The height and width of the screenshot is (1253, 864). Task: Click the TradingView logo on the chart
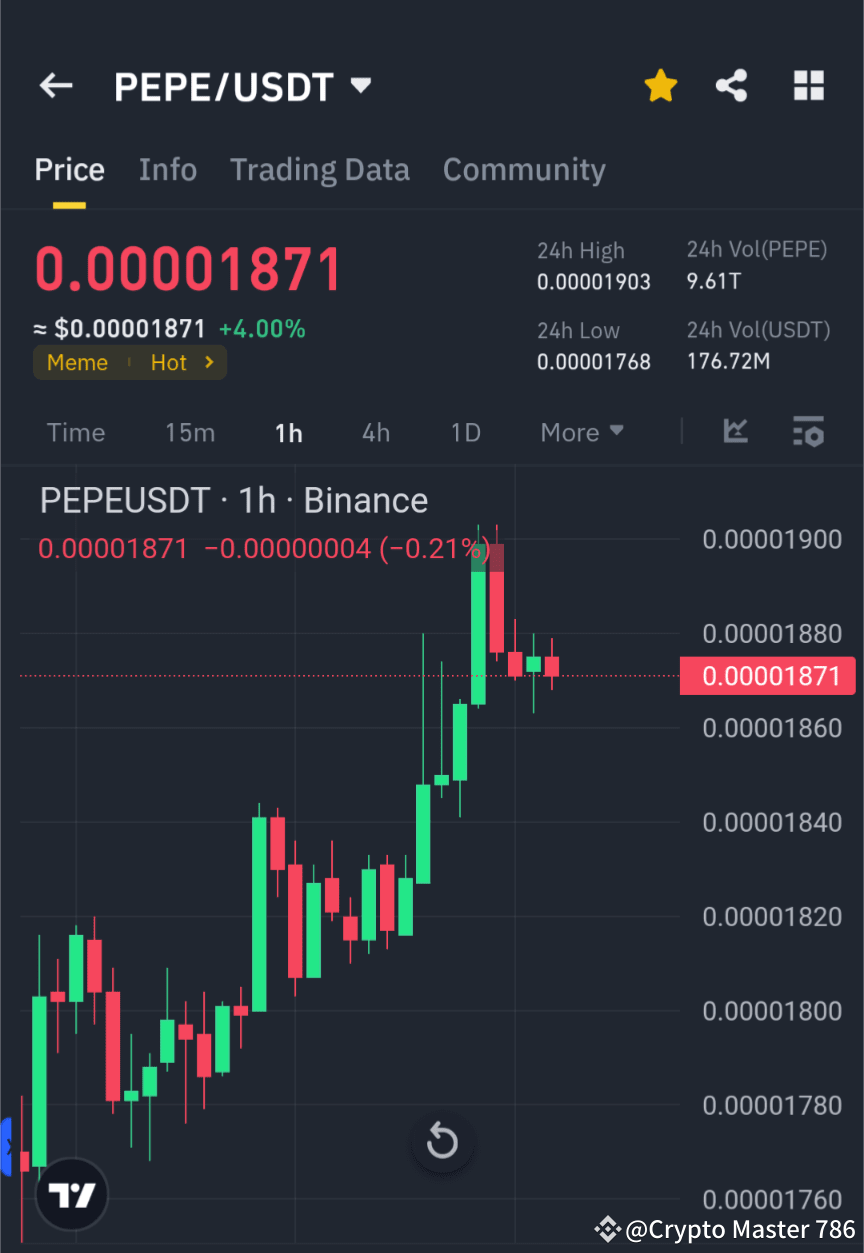pyautogui.click(x=71, y=1194)
